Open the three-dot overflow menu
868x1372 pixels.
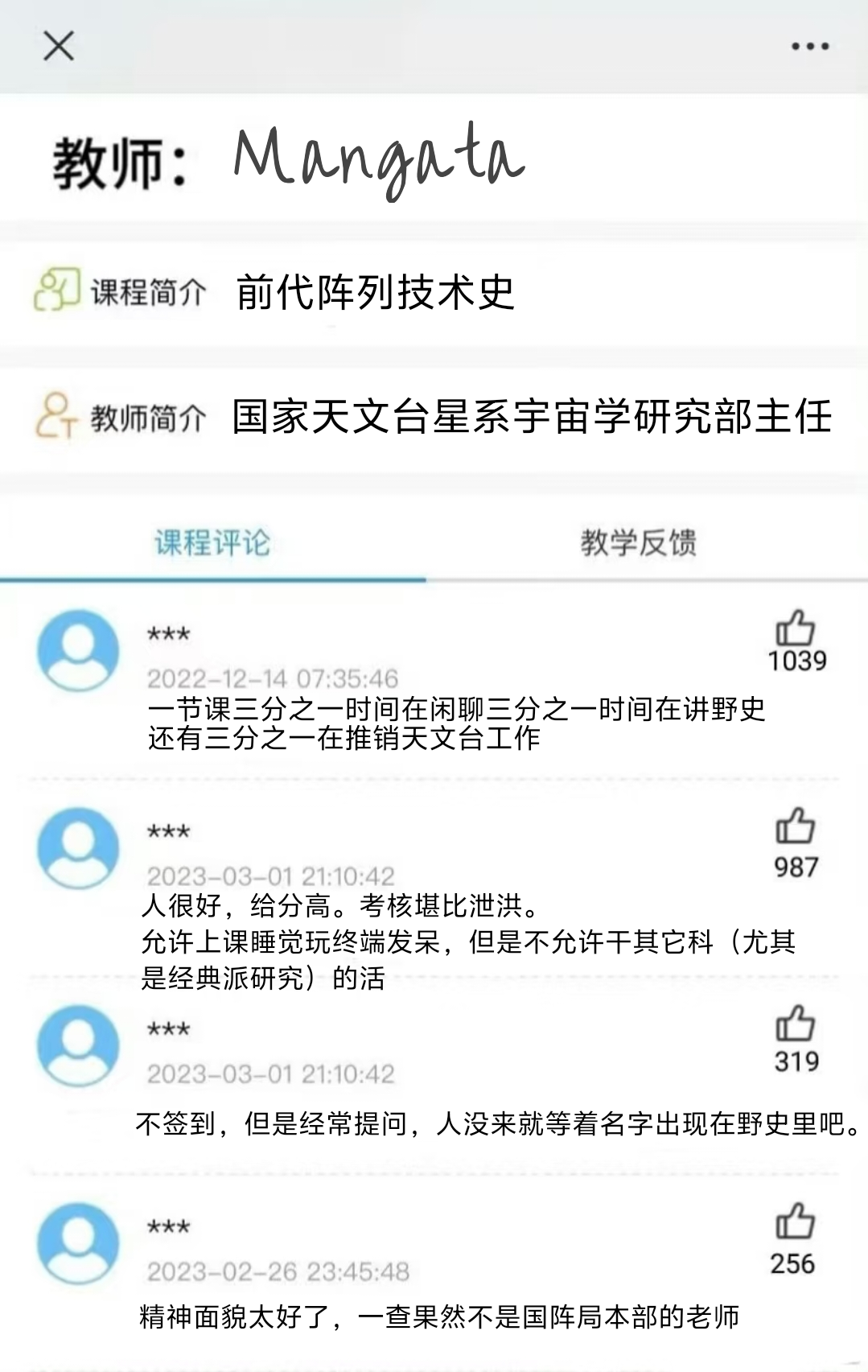809,47
